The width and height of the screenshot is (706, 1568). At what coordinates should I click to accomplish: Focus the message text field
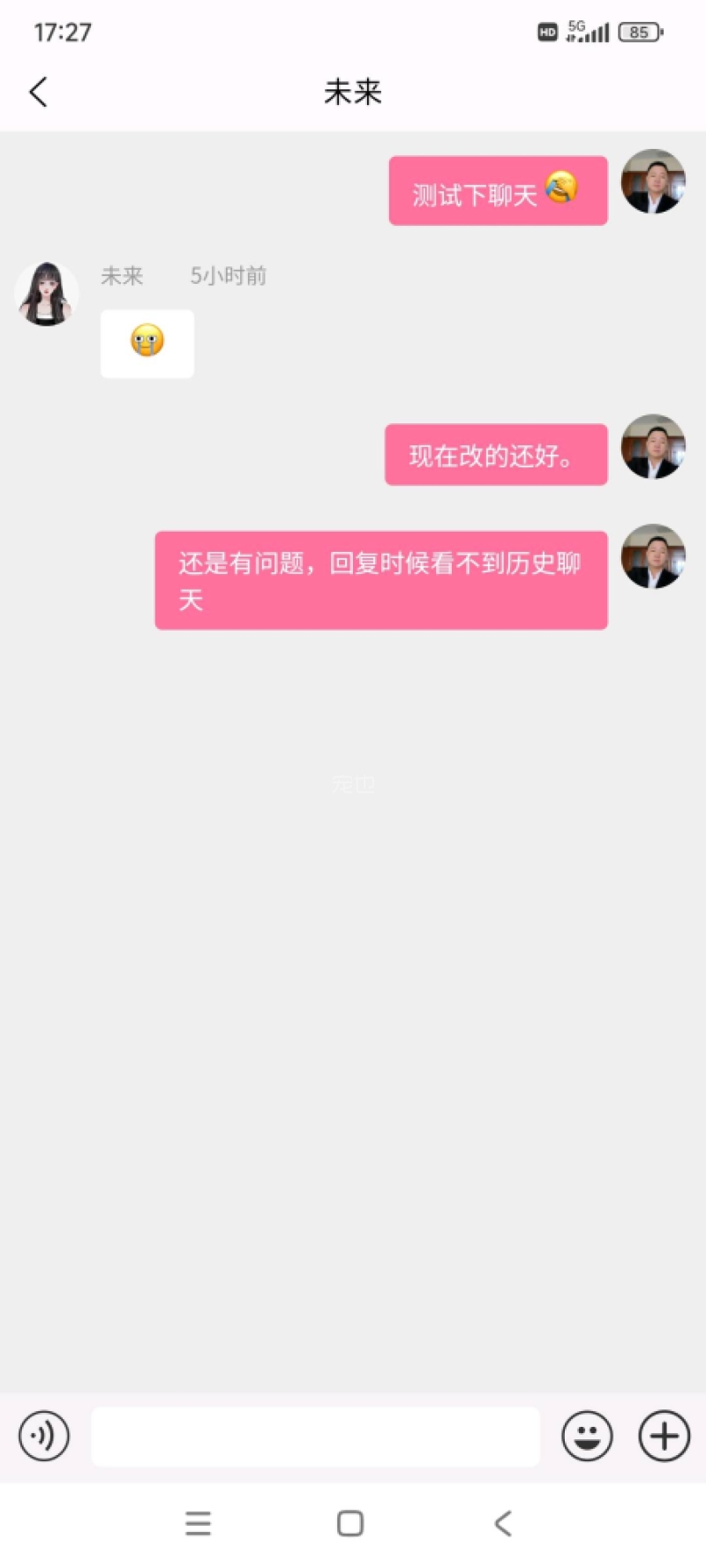click(315, 1437)
